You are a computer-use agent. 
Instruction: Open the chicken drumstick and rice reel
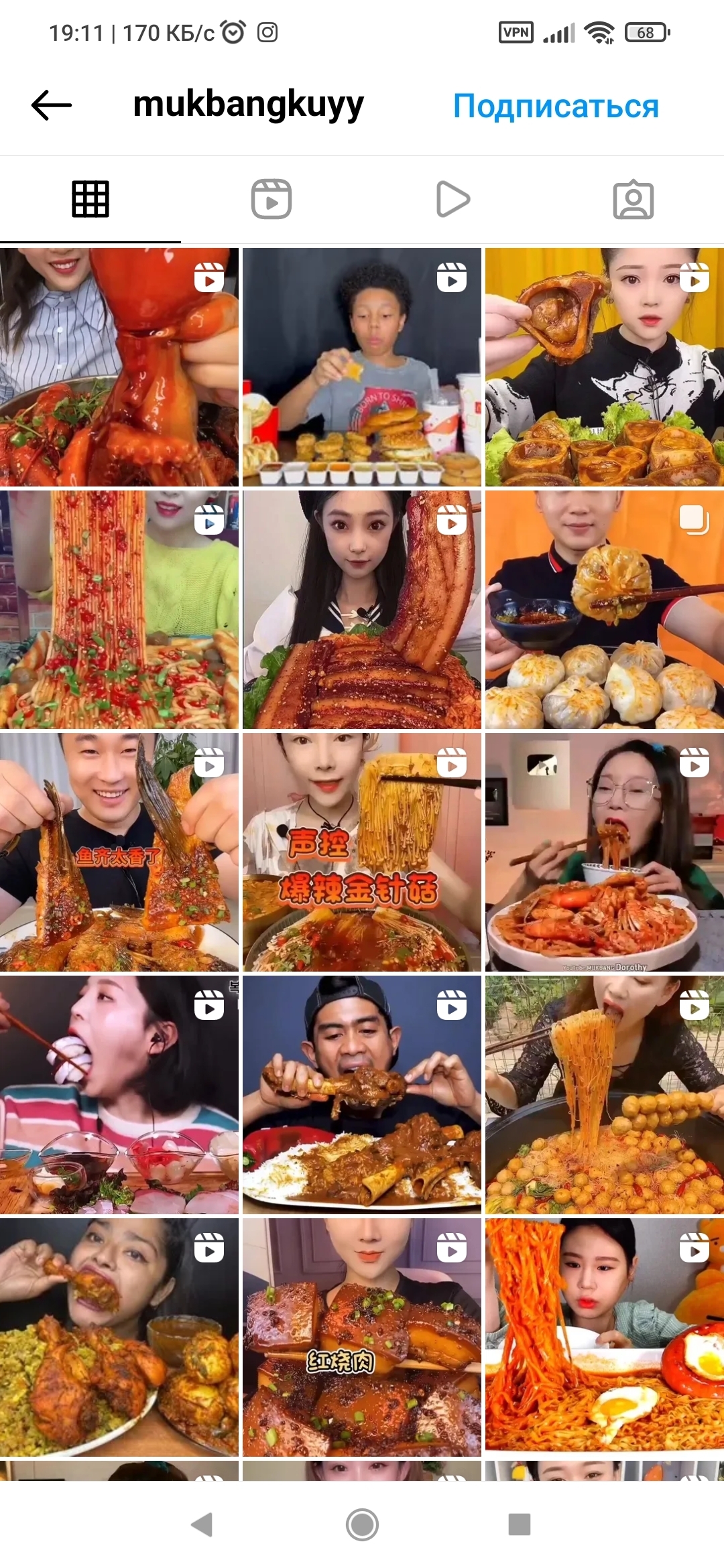click(119, 1337)
